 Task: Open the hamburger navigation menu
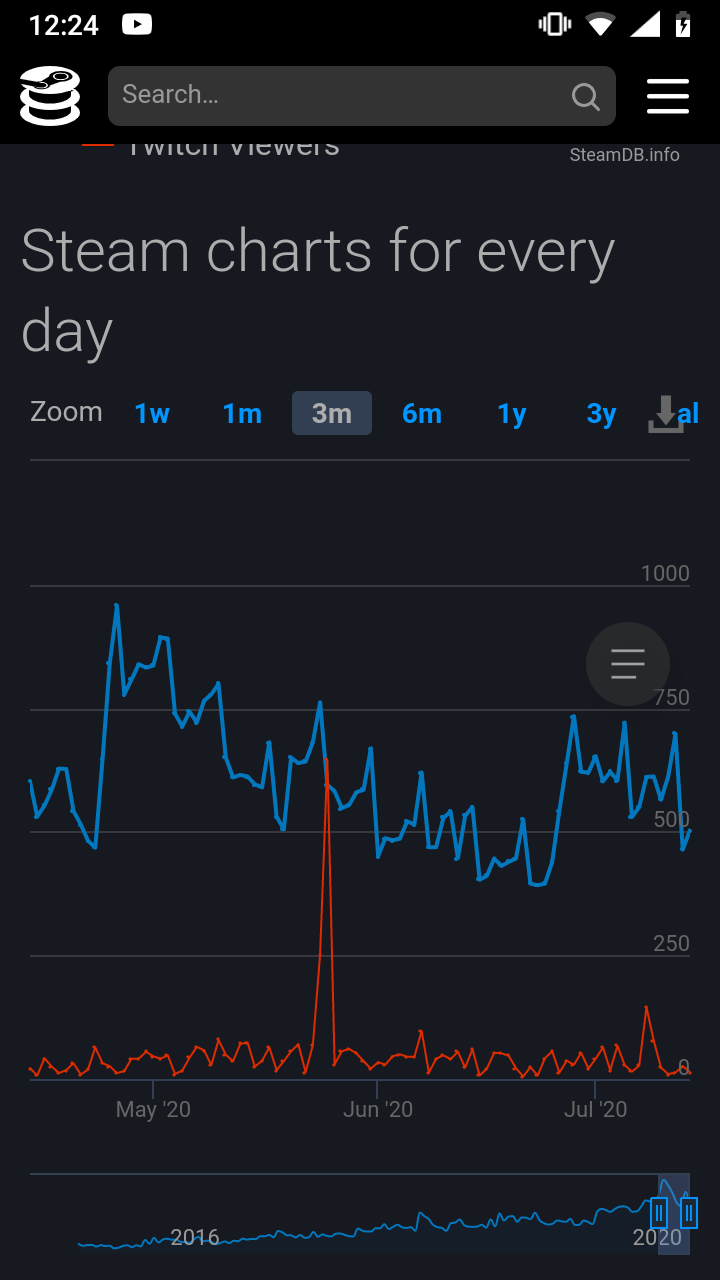[x=668, y=96]
